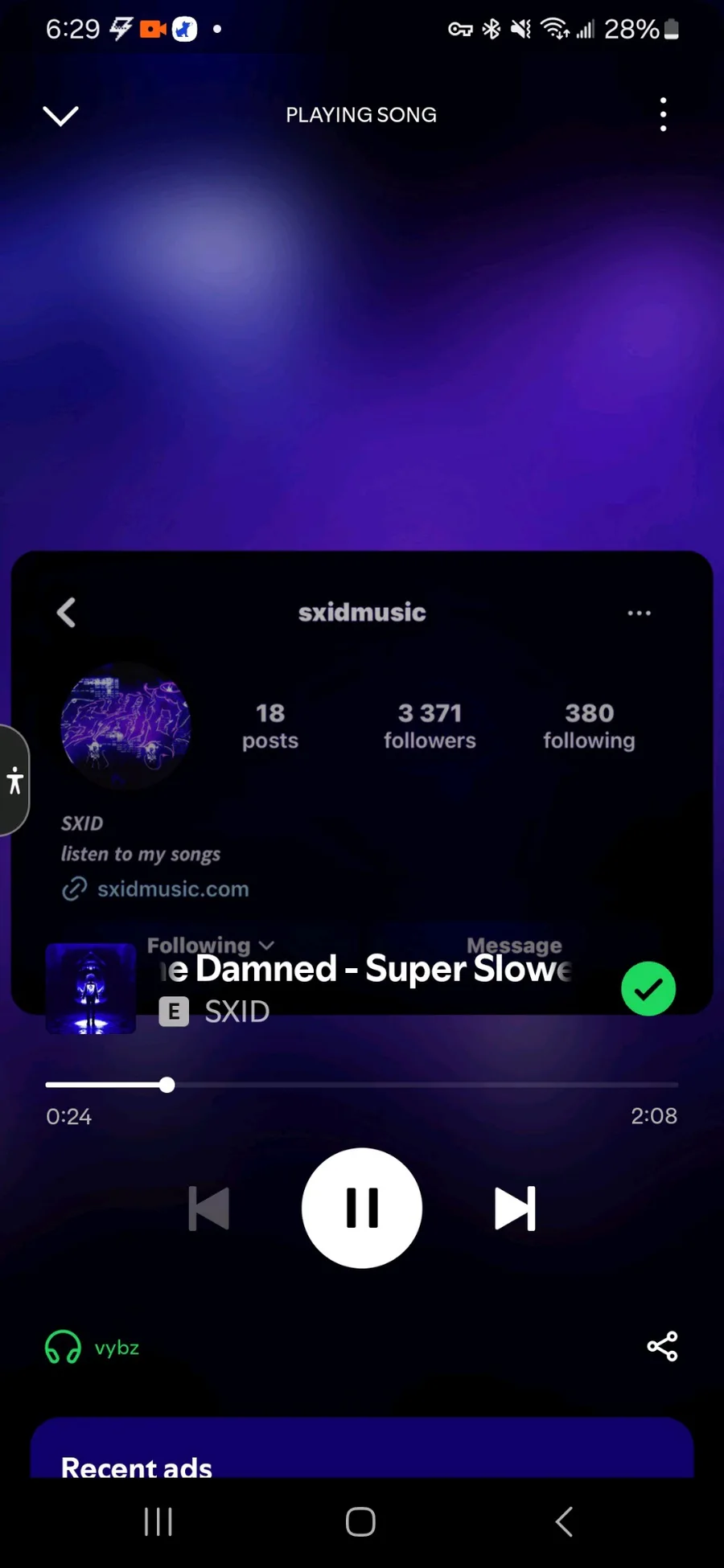Tap the song progress bar
724x1568 pixels.
coord(362,1085)
